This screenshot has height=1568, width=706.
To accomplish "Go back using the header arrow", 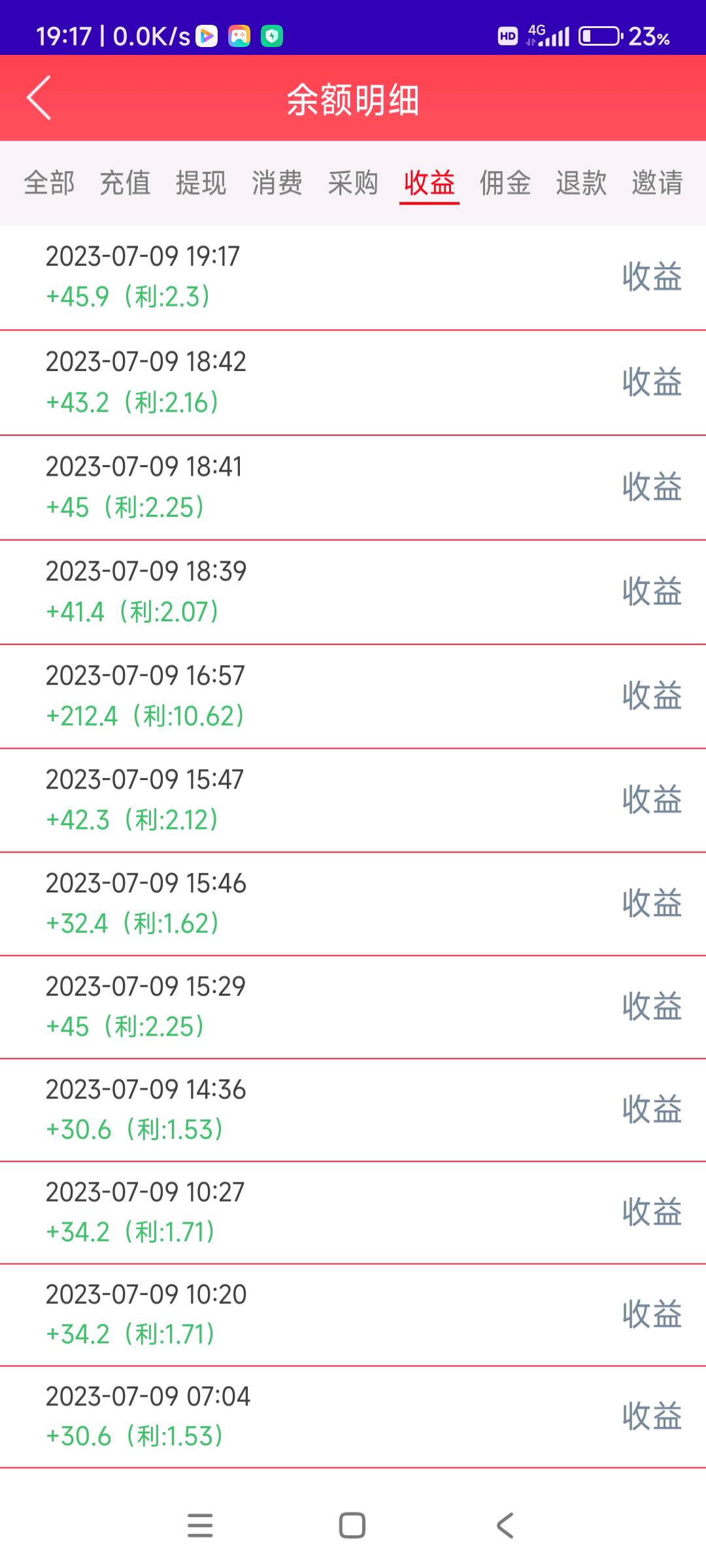I will coord(39,98).
